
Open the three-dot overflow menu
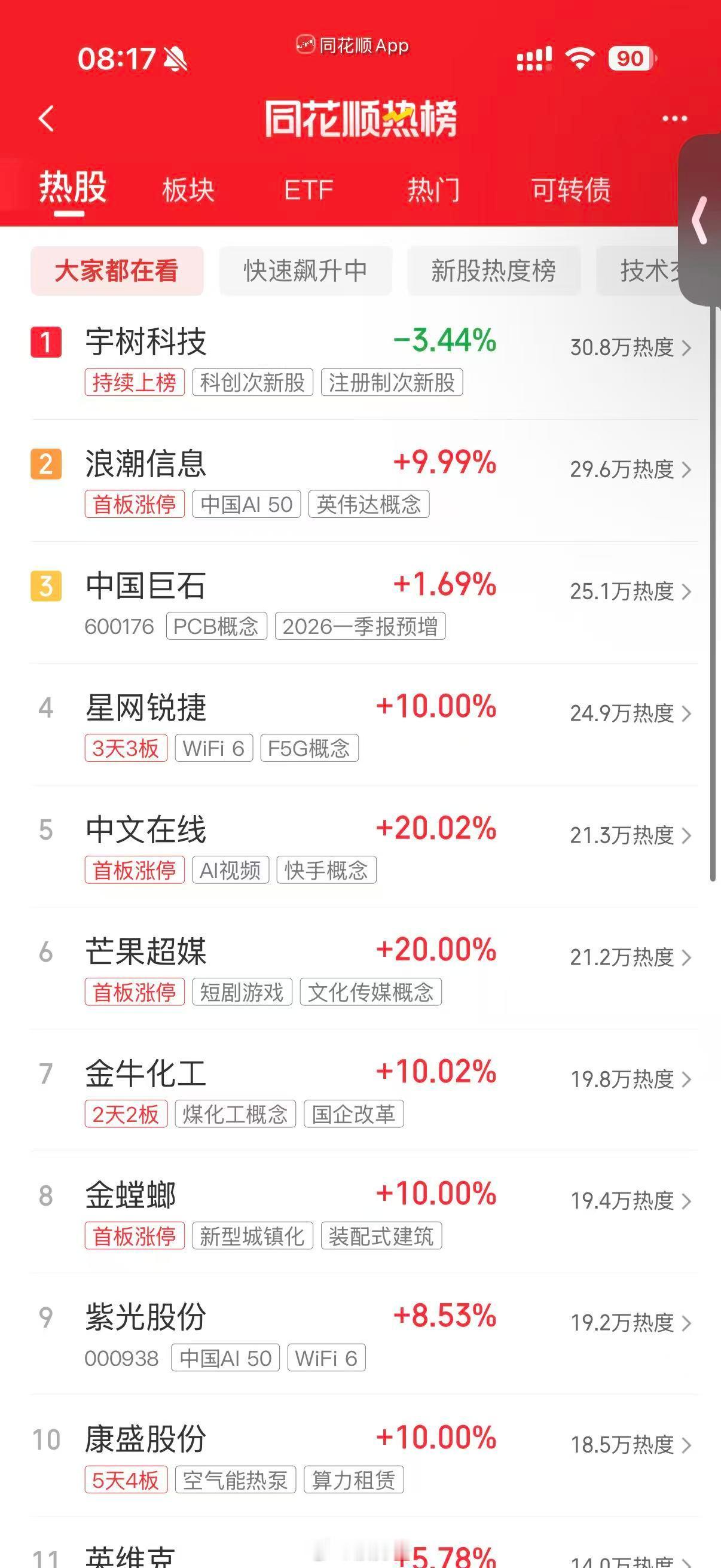[x=674, y=118]
